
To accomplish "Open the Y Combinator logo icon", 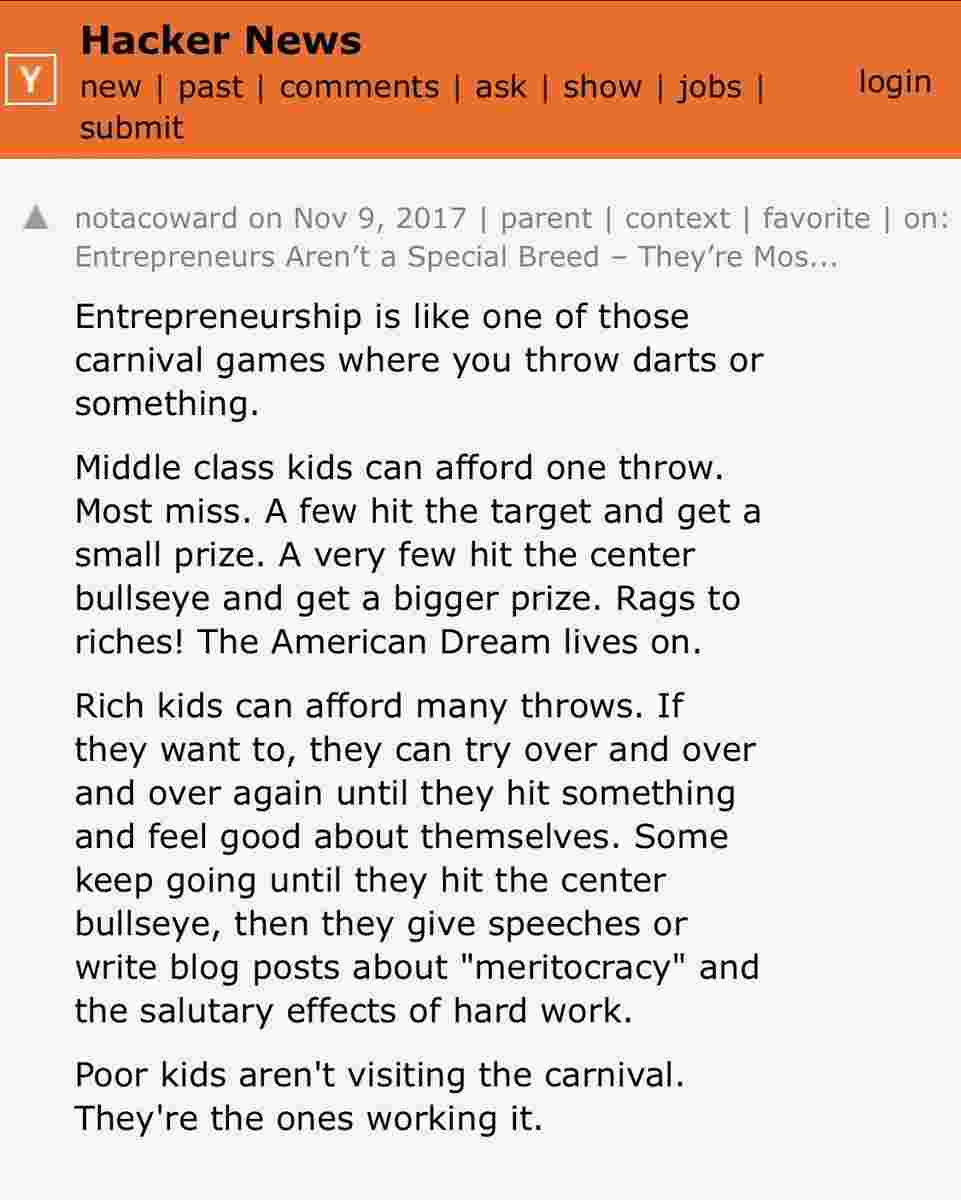I will pos(30,80).
